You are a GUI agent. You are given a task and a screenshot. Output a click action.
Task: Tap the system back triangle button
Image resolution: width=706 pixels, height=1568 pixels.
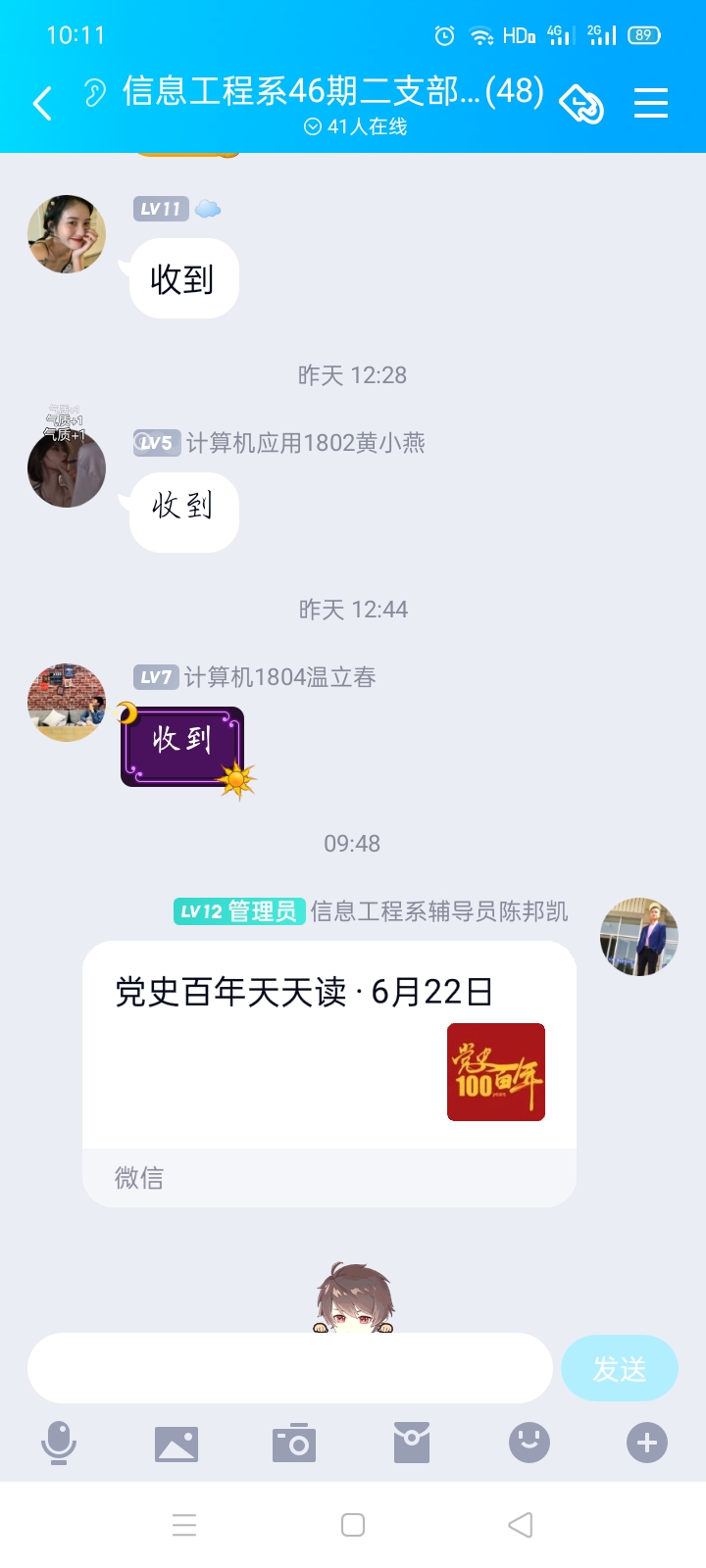521,1525
